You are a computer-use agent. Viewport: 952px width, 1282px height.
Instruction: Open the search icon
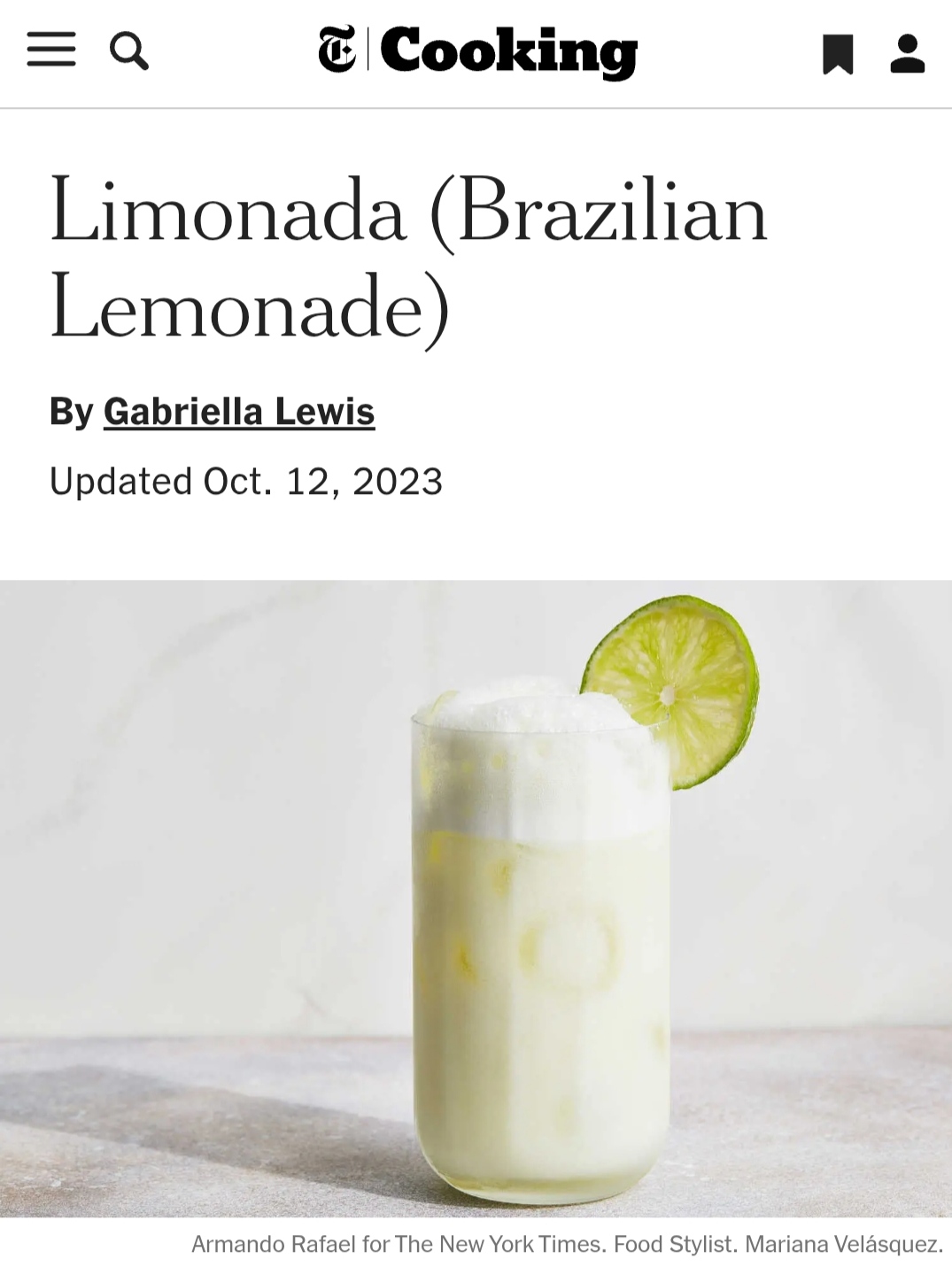point(129,50)
